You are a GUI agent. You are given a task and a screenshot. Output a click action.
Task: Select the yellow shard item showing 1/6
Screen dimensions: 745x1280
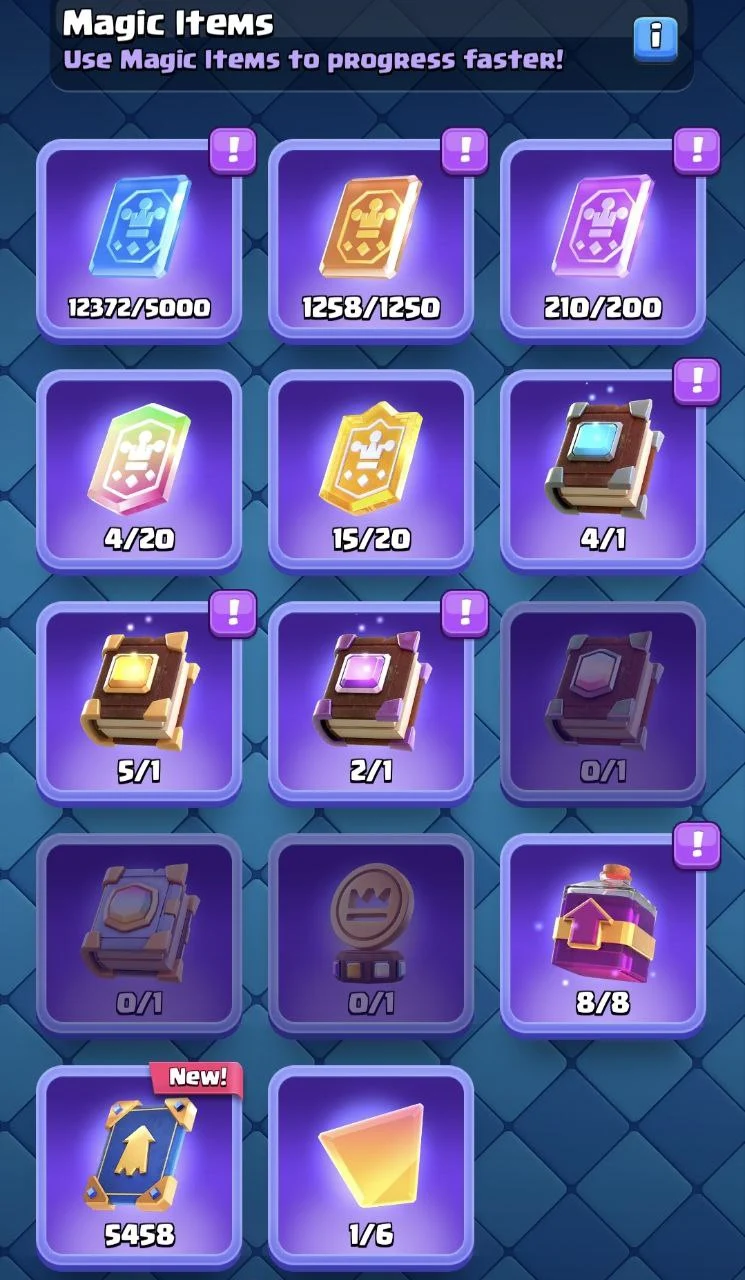[371, 1166]
